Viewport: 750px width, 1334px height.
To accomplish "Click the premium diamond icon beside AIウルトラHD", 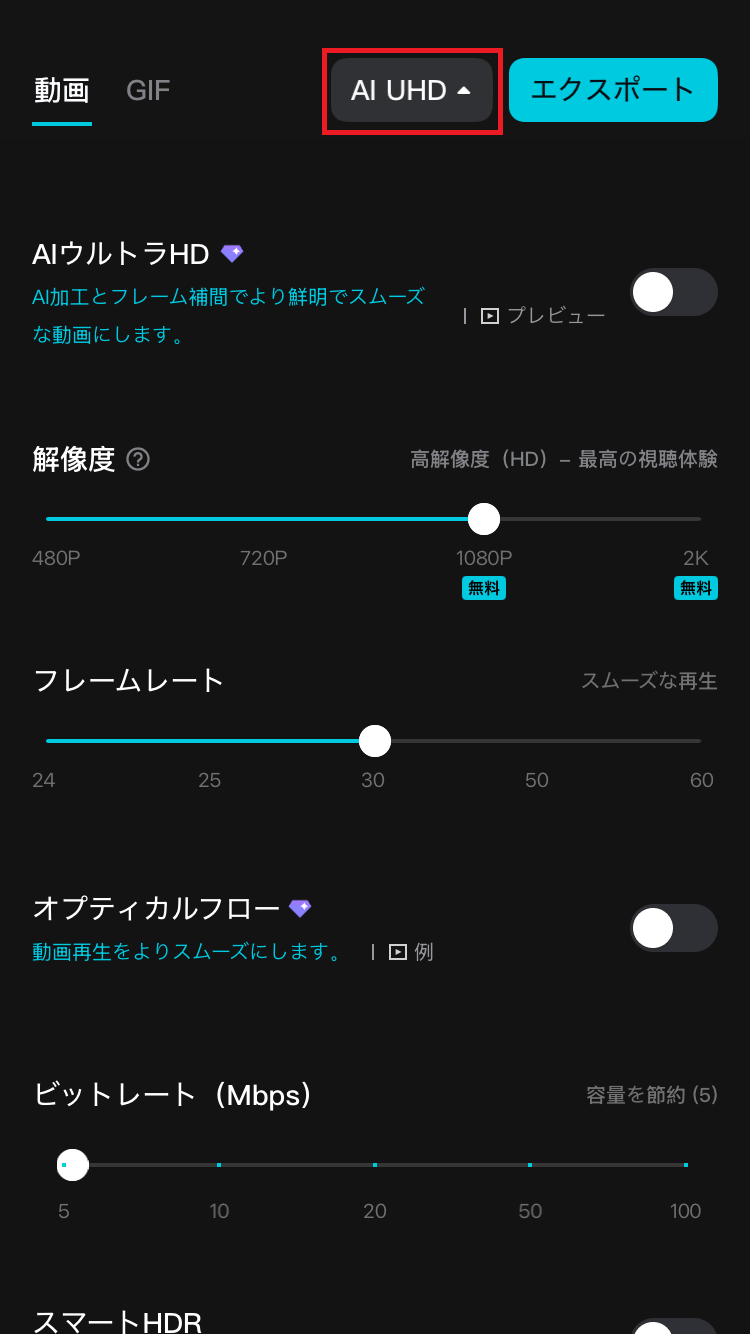I will (231, 254).
